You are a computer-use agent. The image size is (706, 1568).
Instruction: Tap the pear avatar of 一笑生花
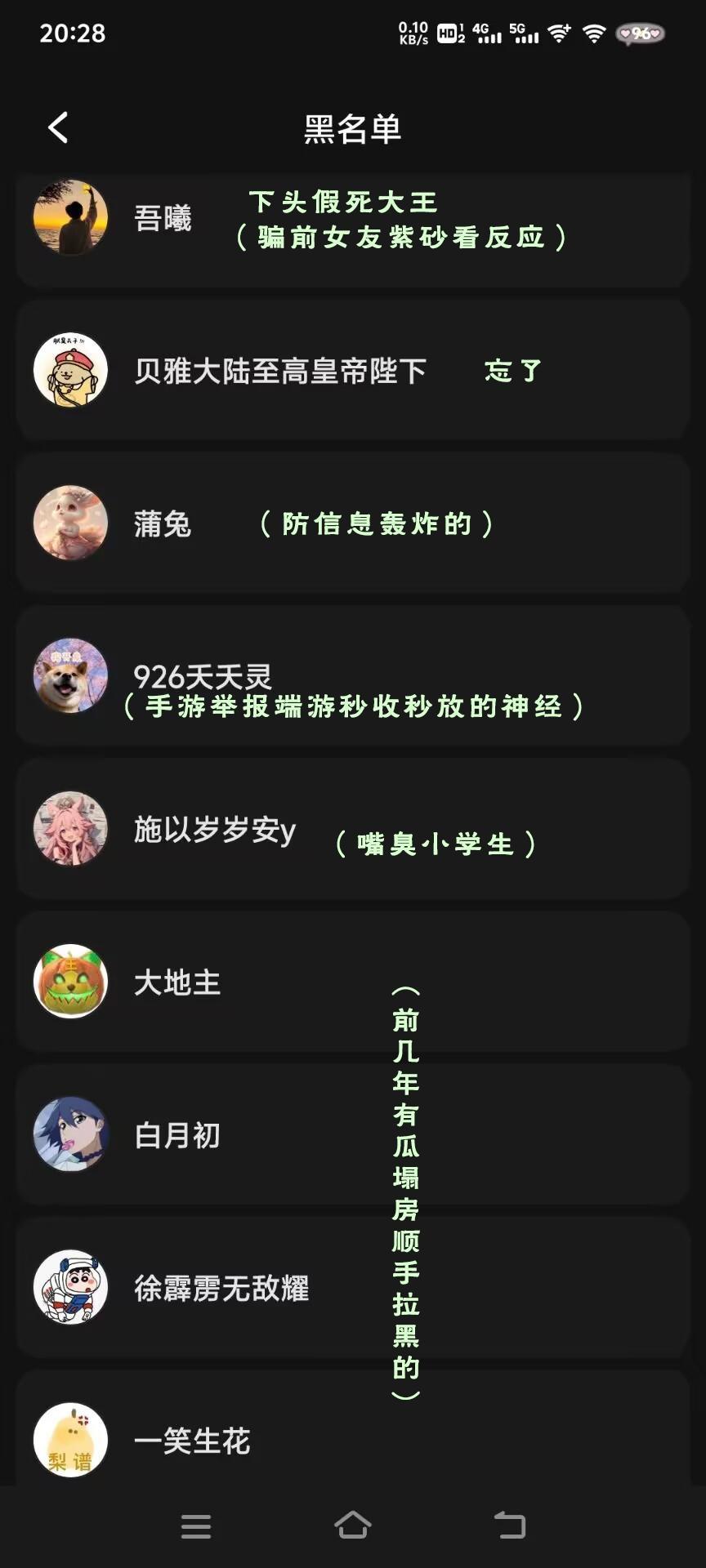pos(70,1440)
